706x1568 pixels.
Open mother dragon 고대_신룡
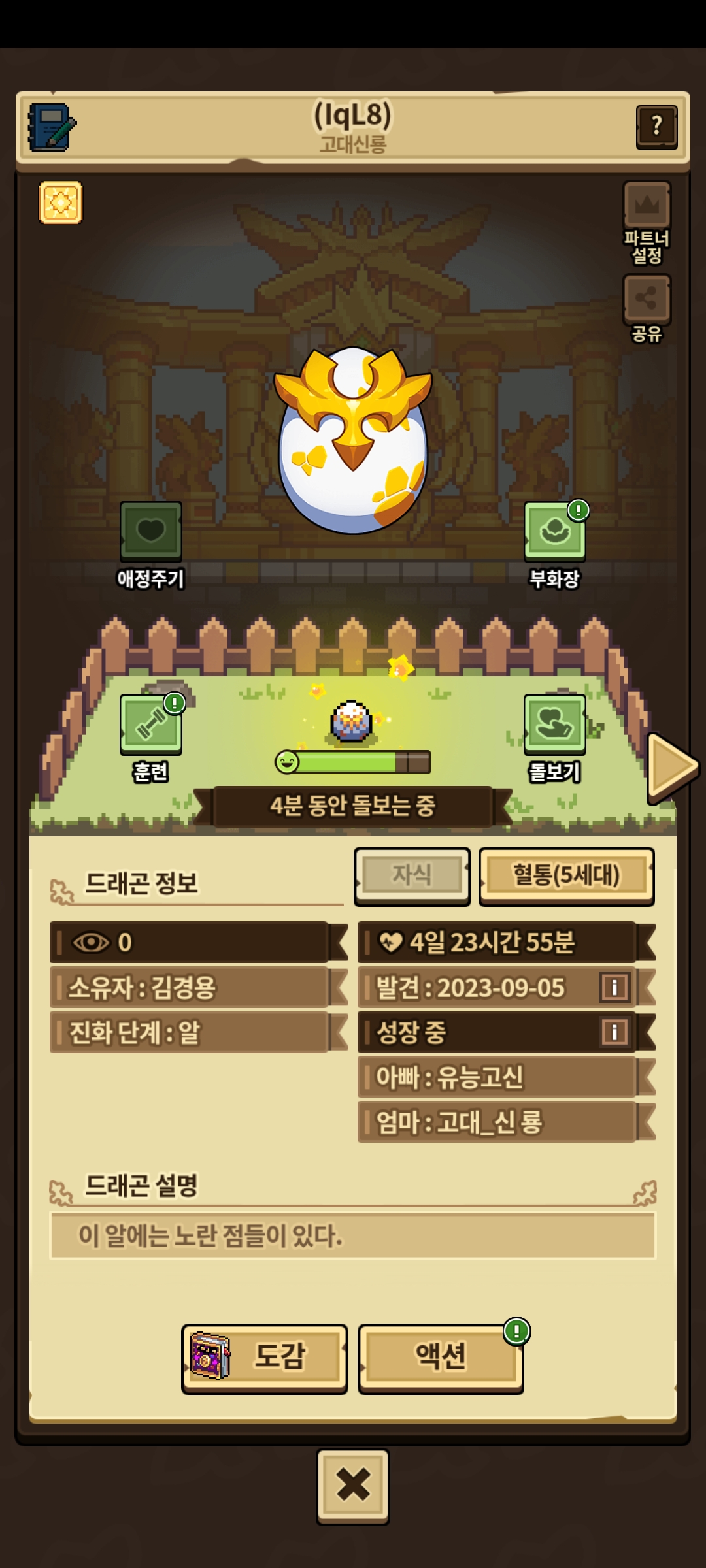click(x=497, y=1122)
